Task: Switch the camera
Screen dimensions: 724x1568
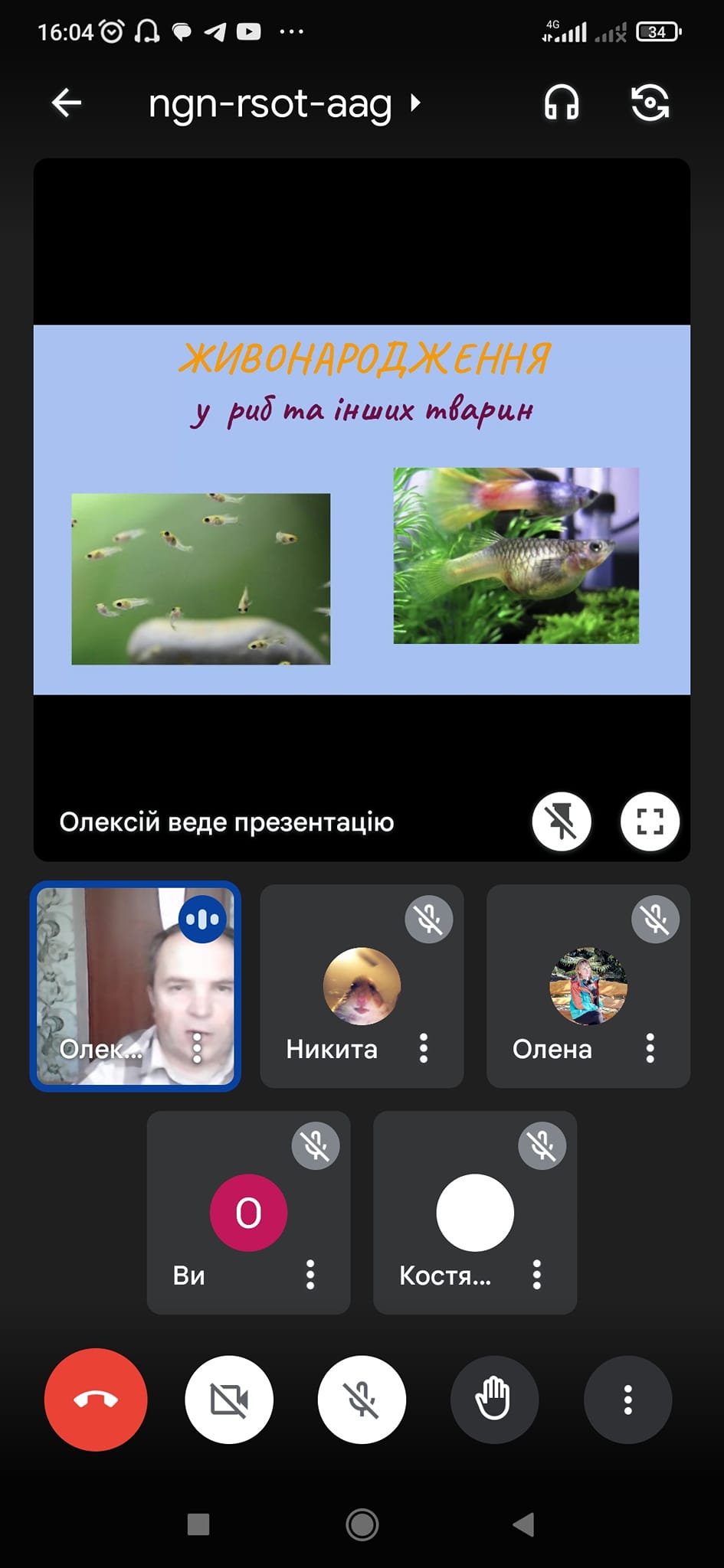Action: (650, 103)
